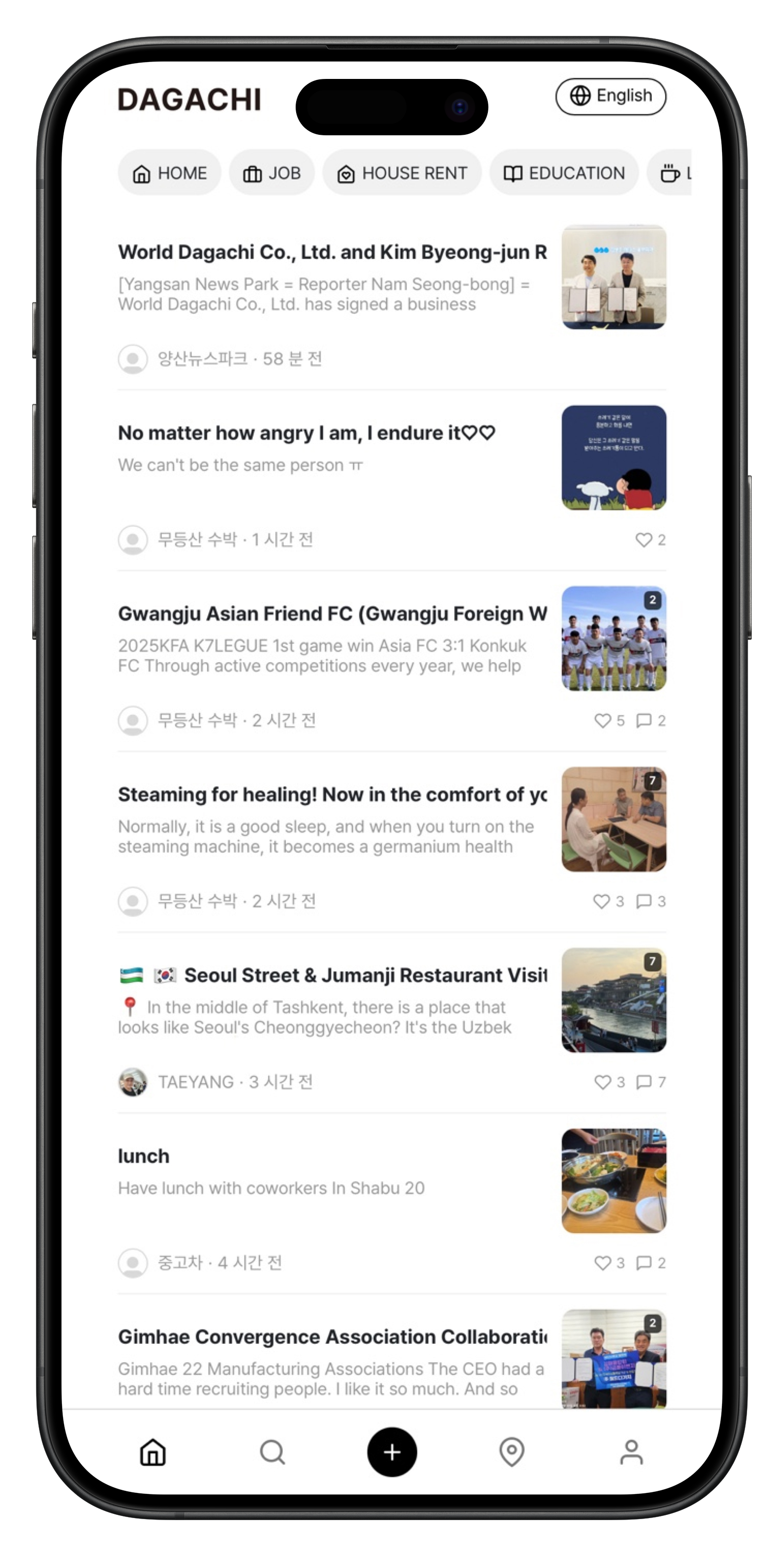784x1556 pixels.
Task: Open the 'No matter how angry I am' post
Action: point(307,433)
